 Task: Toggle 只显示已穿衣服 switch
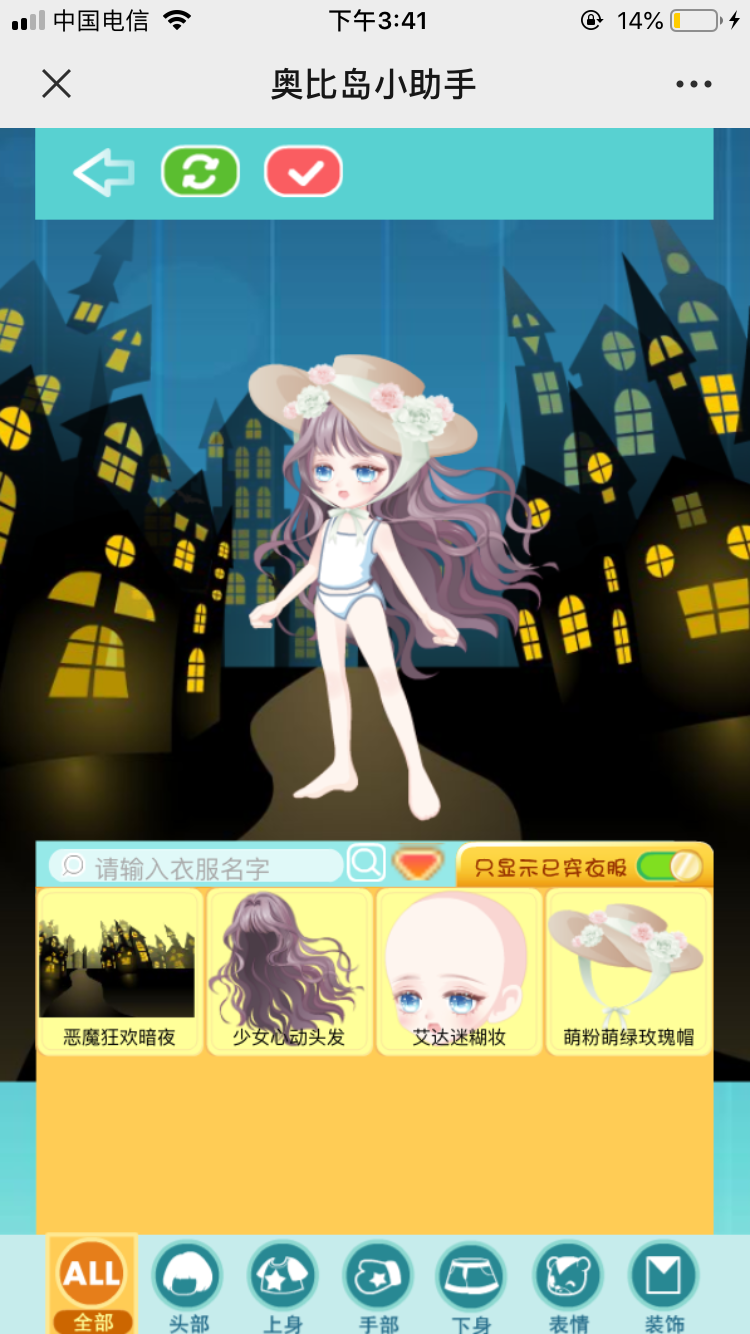click(x=670, y=866)
